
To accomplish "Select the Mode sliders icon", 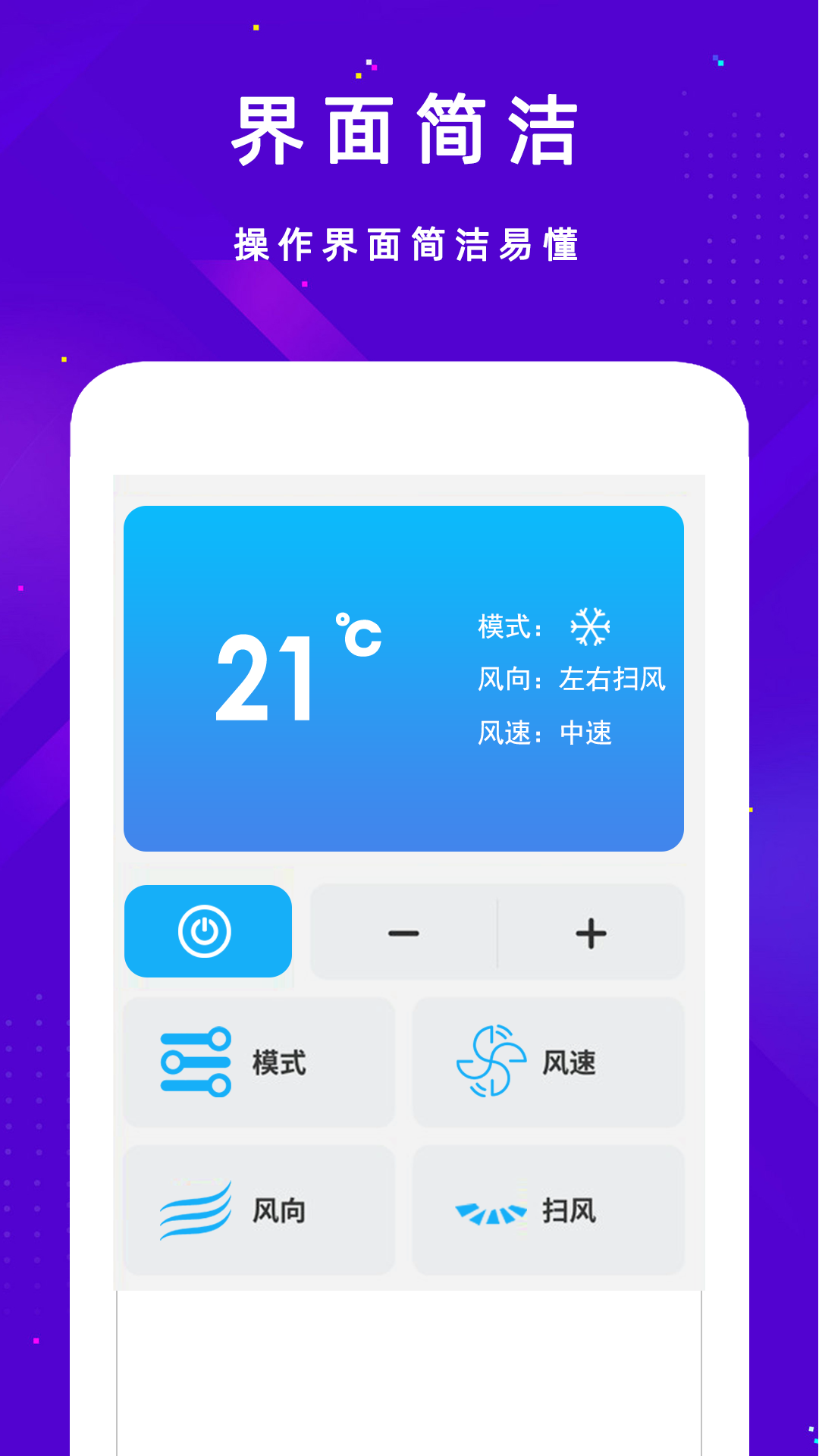I will [x=195, y=1063].
